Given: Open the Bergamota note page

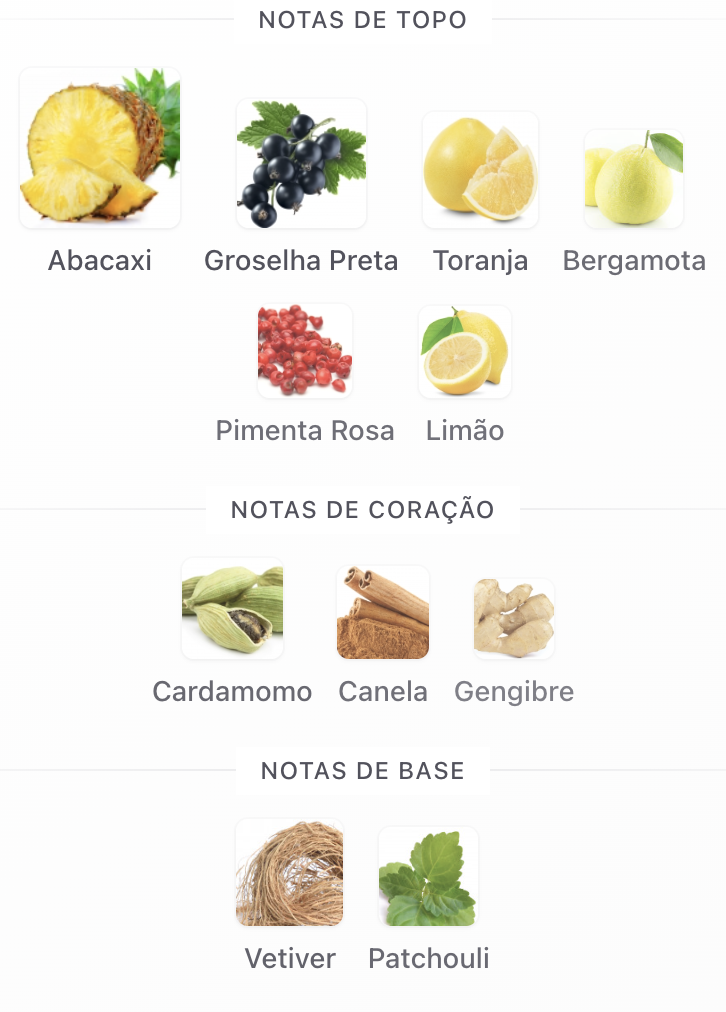Looking at the screenshot, I should point(634,179).
